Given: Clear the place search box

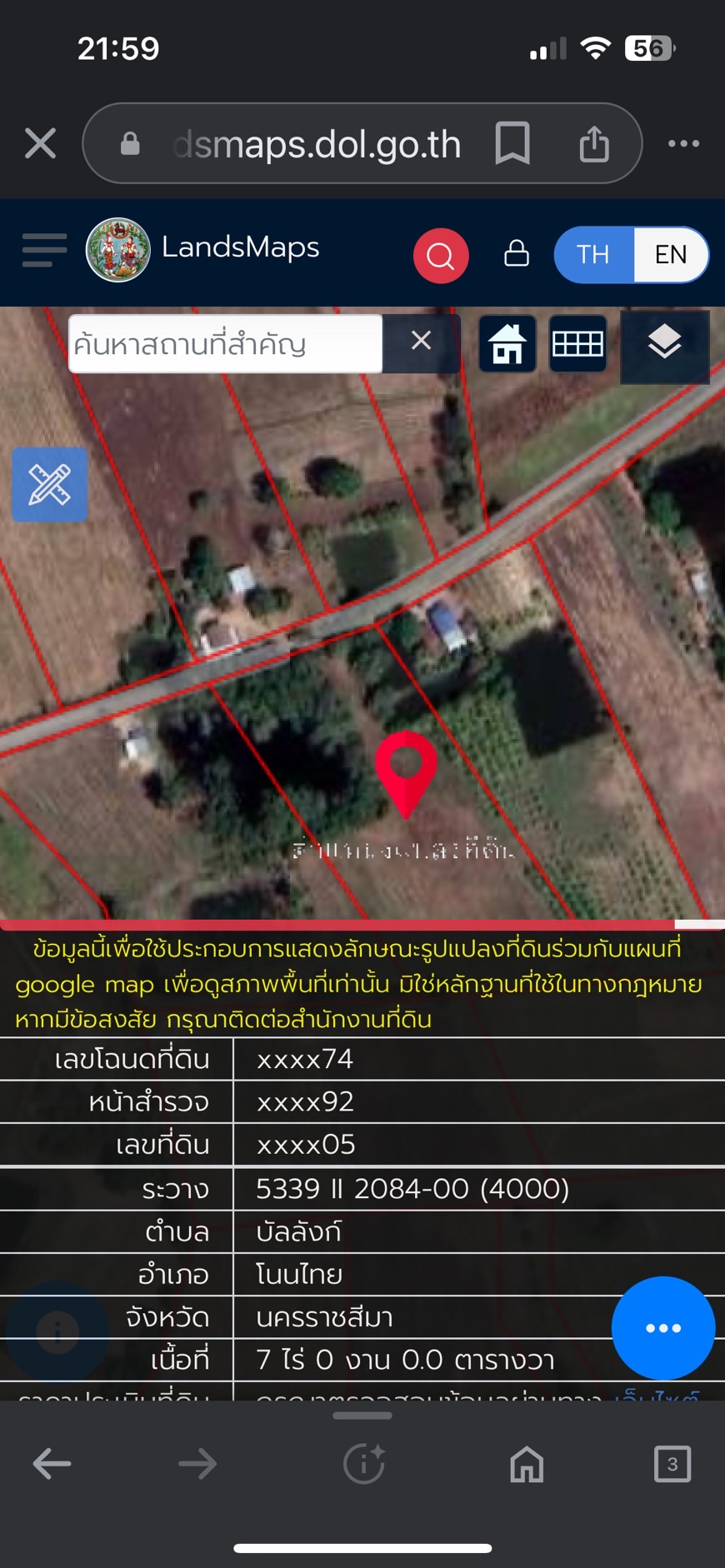Looking at the screenshot, I should (421, 340).
